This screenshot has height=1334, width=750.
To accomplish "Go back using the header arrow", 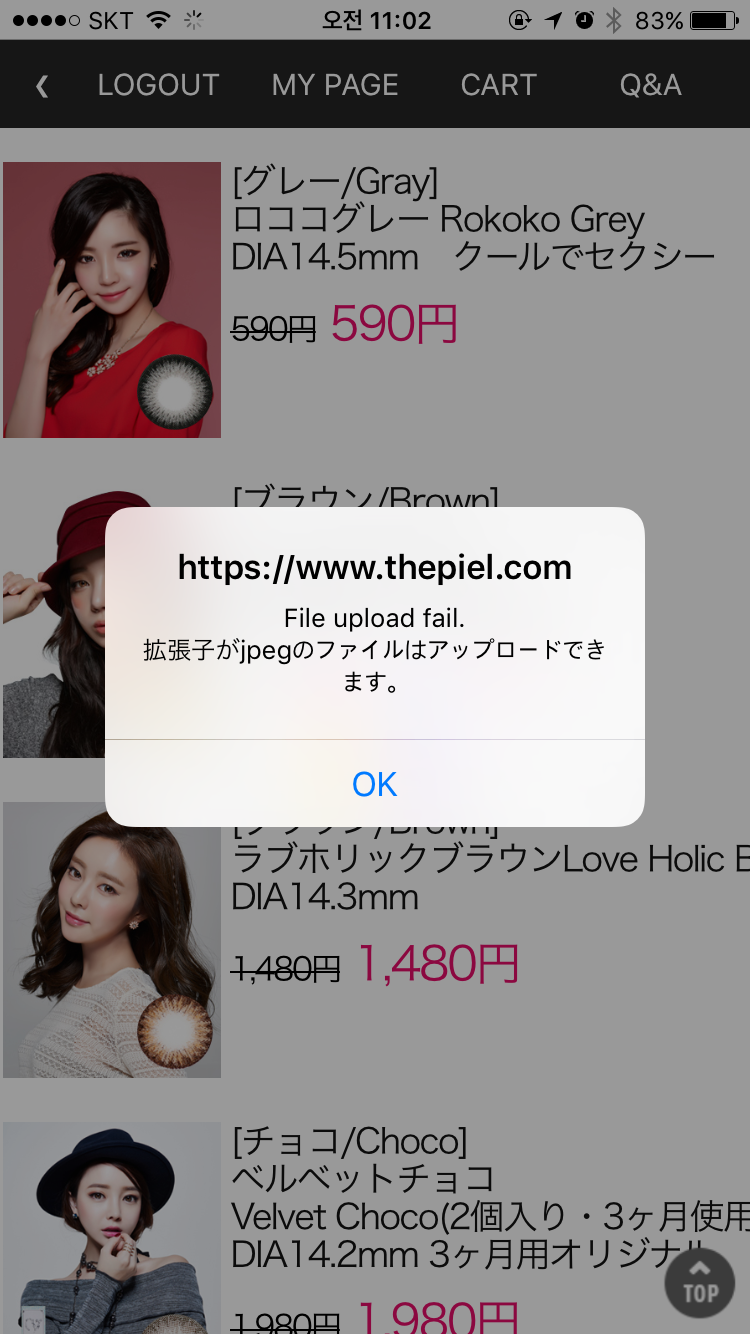I will coord(42,86).
